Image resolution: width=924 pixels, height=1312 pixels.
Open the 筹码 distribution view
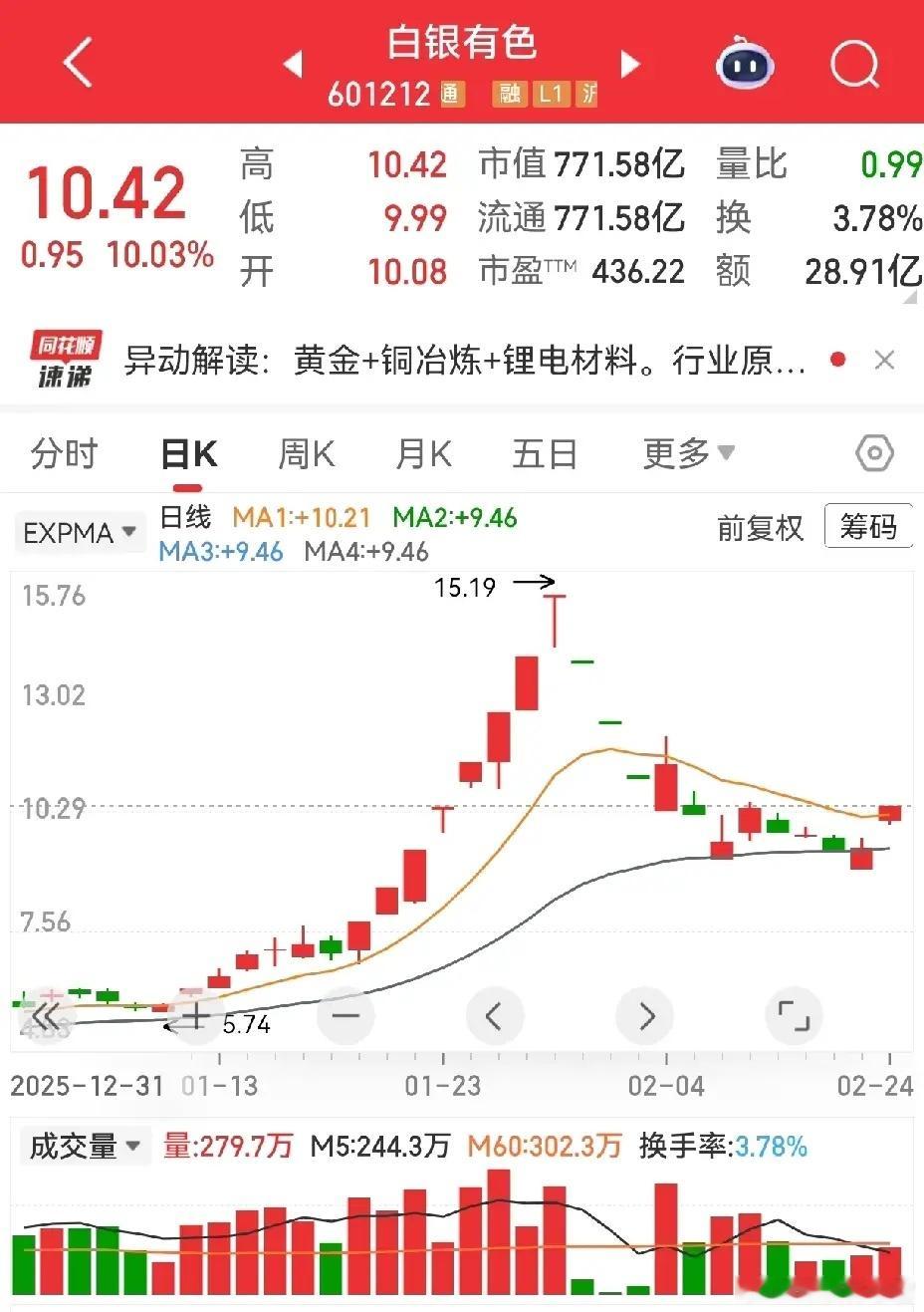point(868,526)
